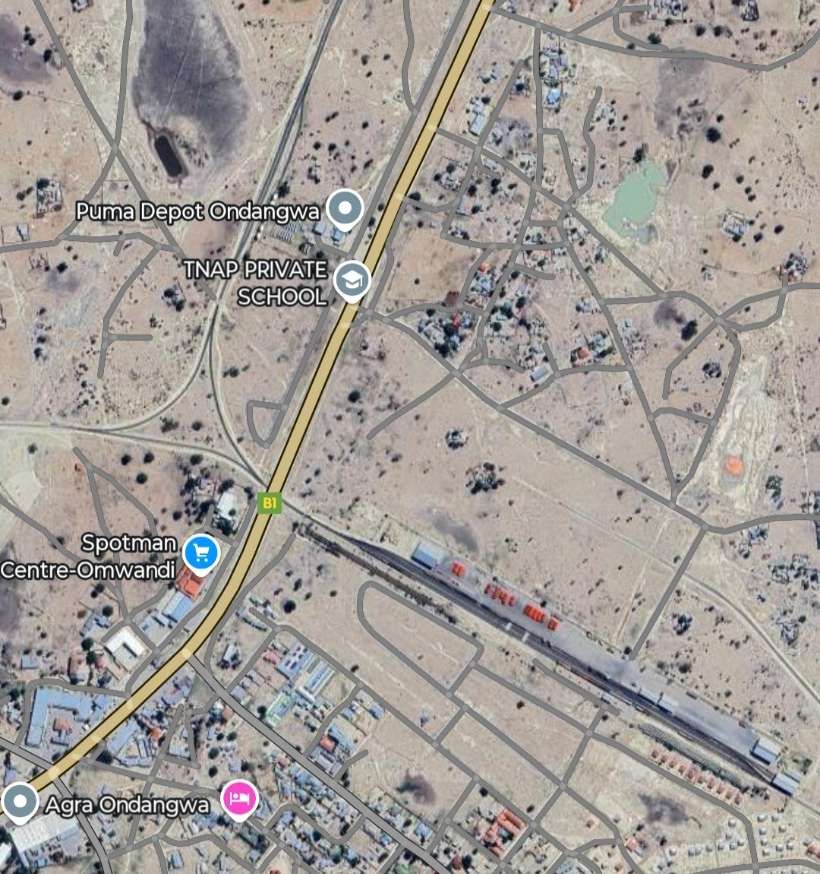This screenshot has width=820, height=874.
Task: Open the Puma Depot Ondangwa map marker
Action: point(346,209)
